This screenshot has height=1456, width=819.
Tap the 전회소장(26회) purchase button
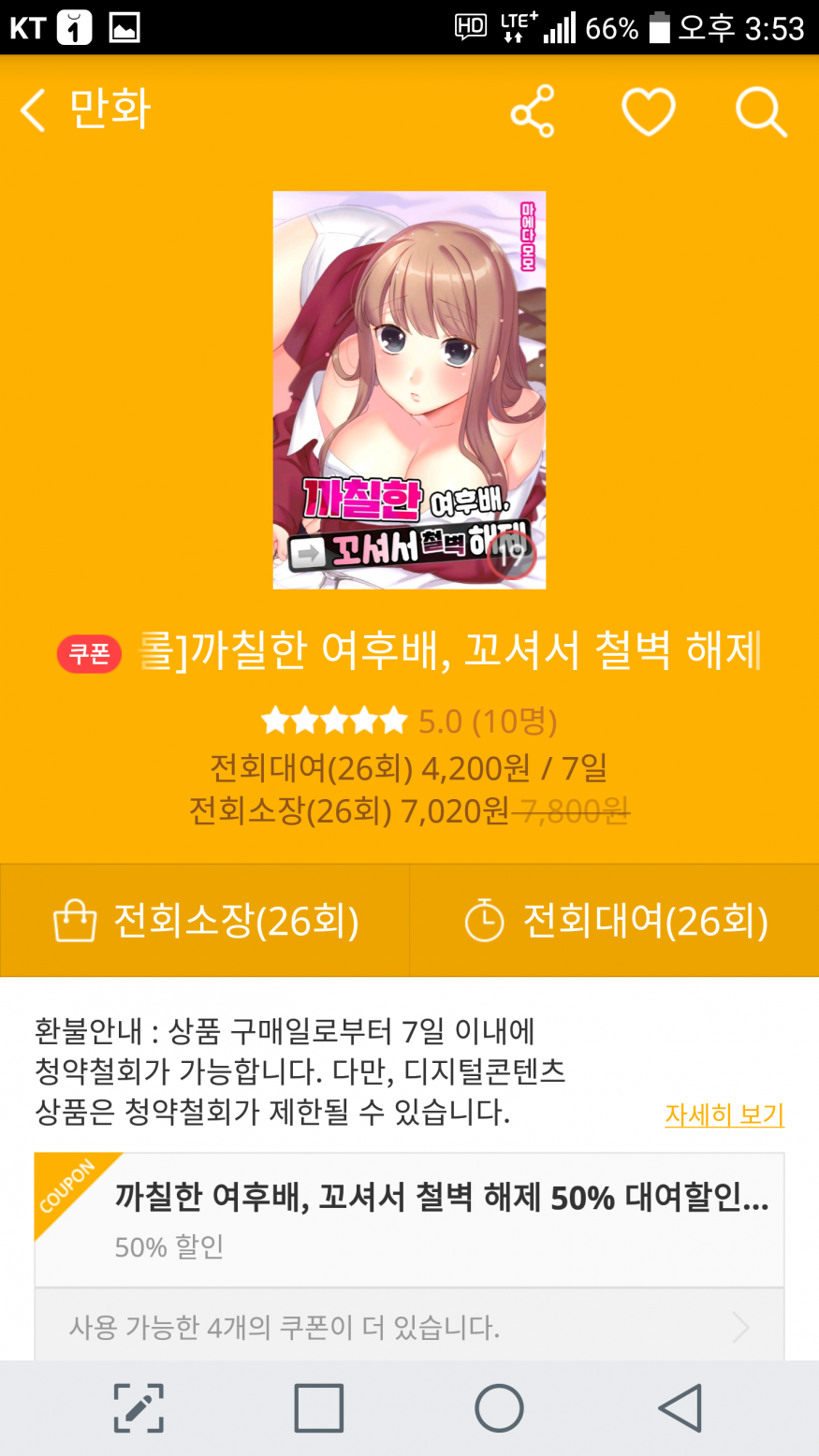click(205, 921)
